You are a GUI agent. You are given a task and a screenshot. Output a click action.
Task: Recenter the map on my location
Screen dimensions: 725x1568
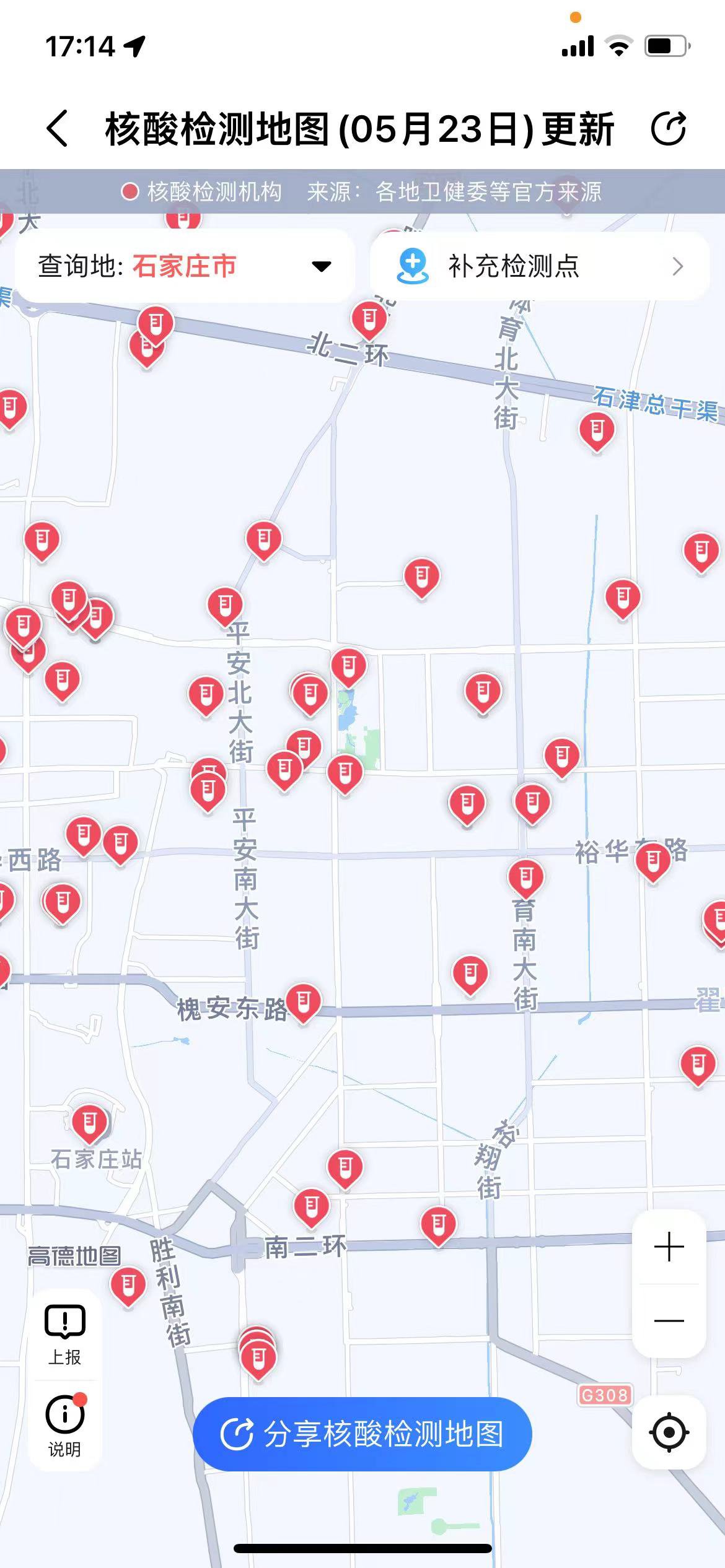[x=669, y=1432]
